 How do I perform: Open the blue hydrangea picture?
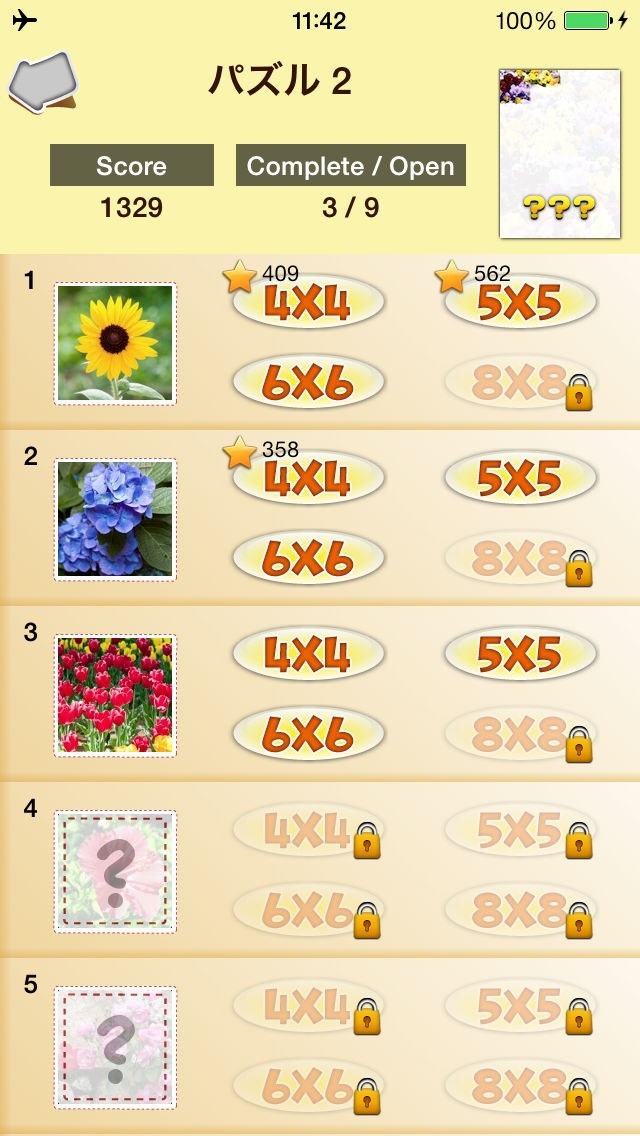115,520
